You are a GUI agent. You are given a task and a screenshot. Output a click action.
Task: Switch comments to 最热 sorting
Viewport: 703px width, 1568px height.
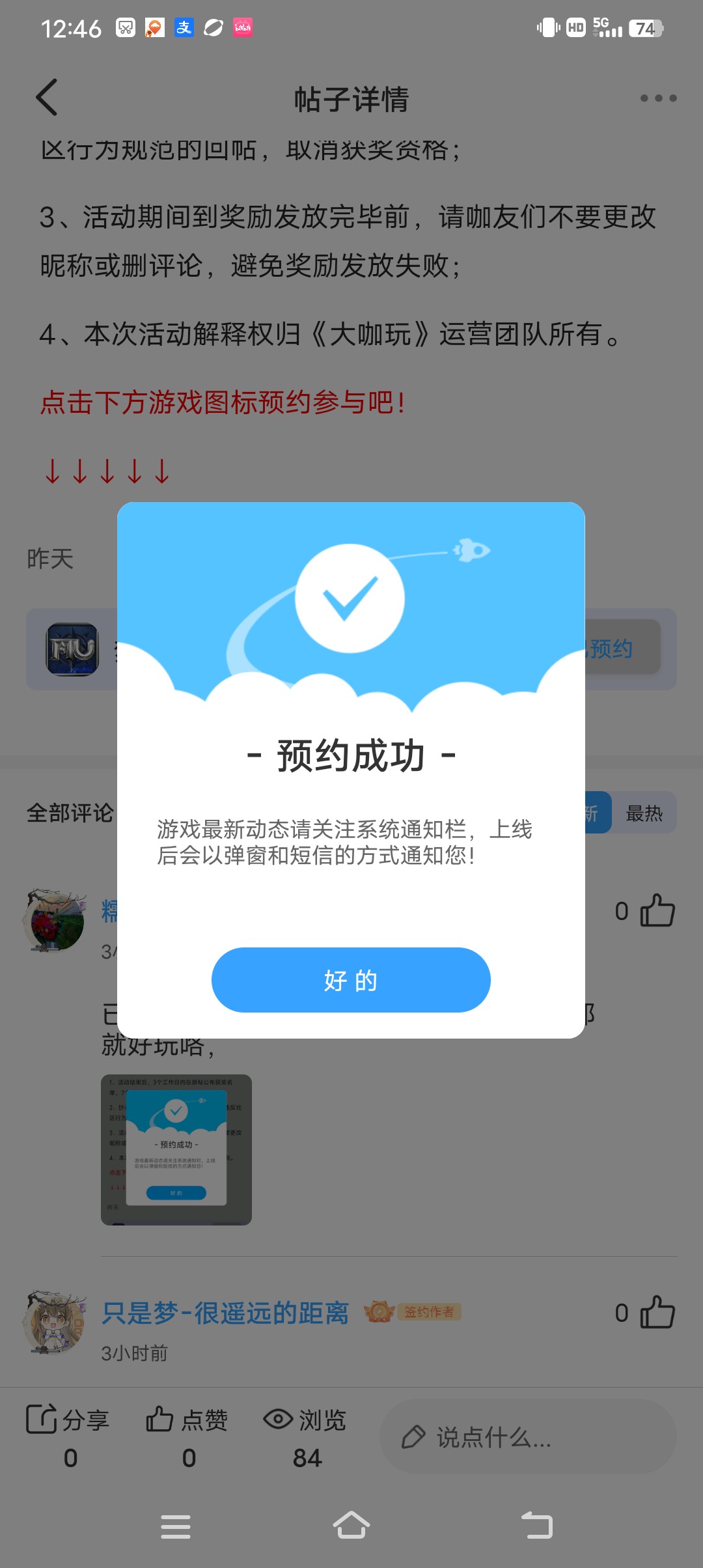point(644,813)
